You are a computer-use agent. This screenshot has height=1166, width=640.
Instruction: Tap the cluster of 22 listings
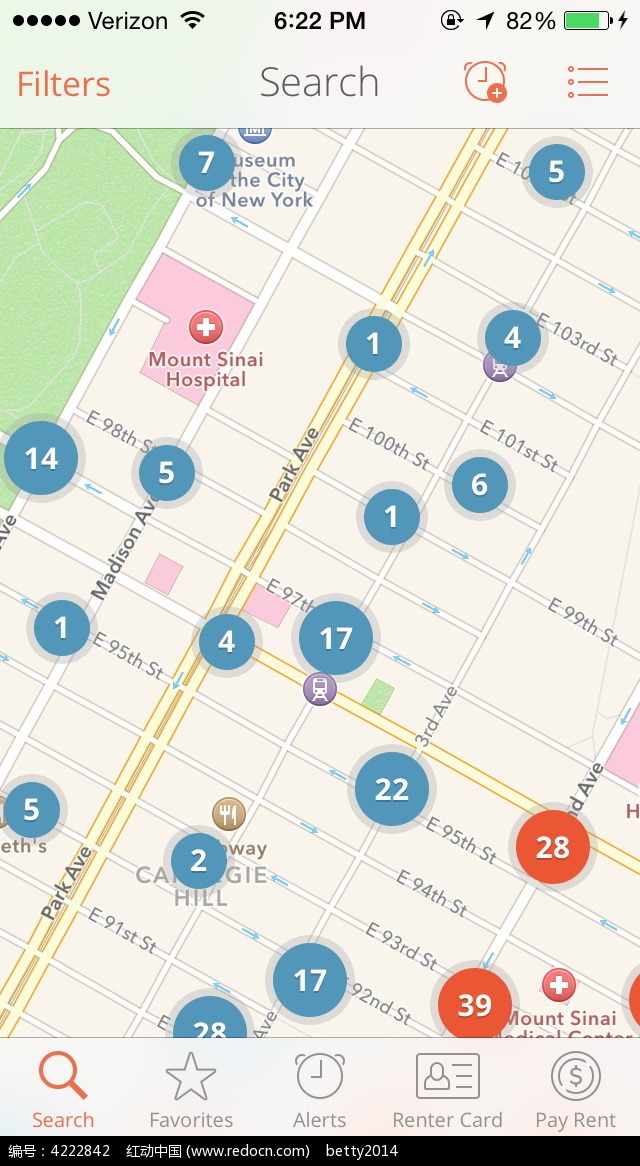(391, 789)
